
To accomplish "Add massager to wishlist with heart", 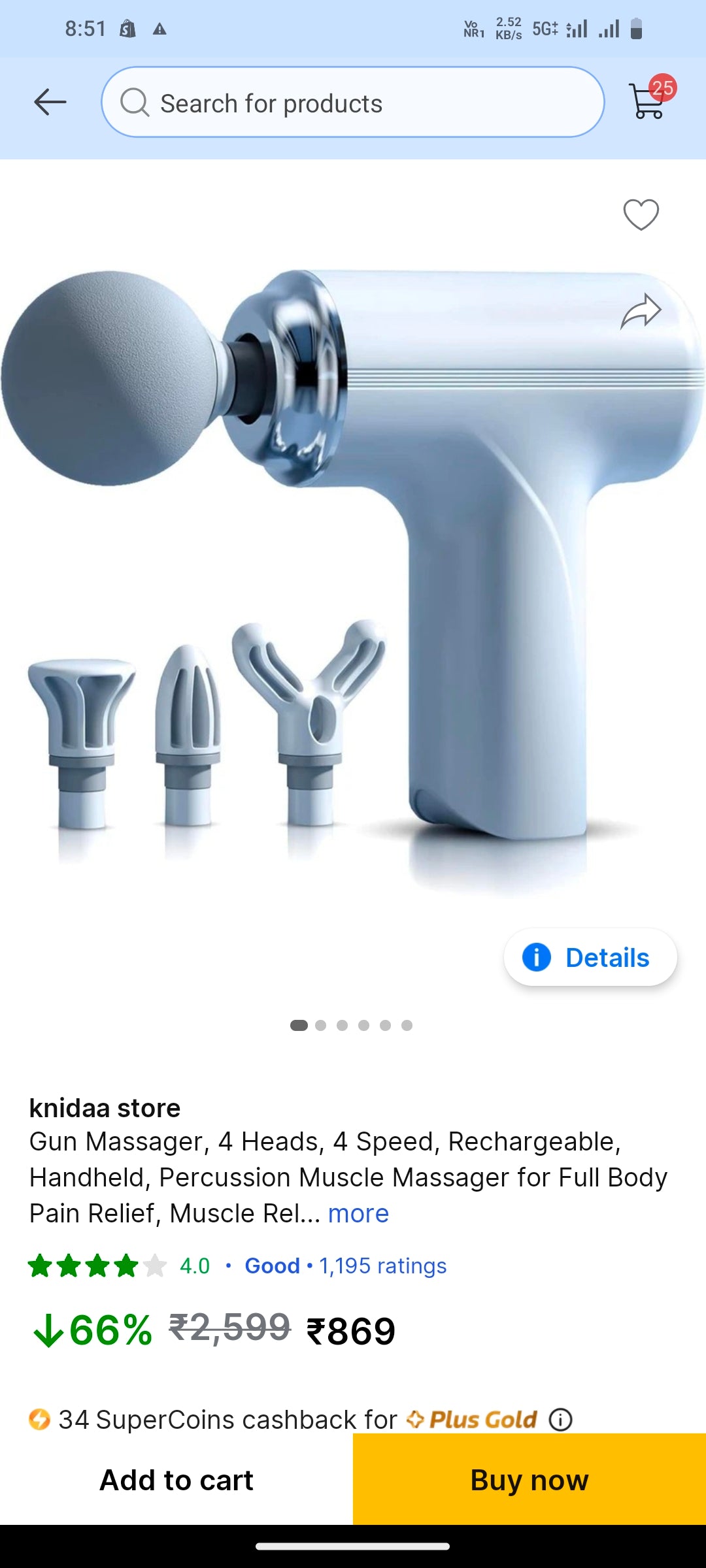I will 641,214.
